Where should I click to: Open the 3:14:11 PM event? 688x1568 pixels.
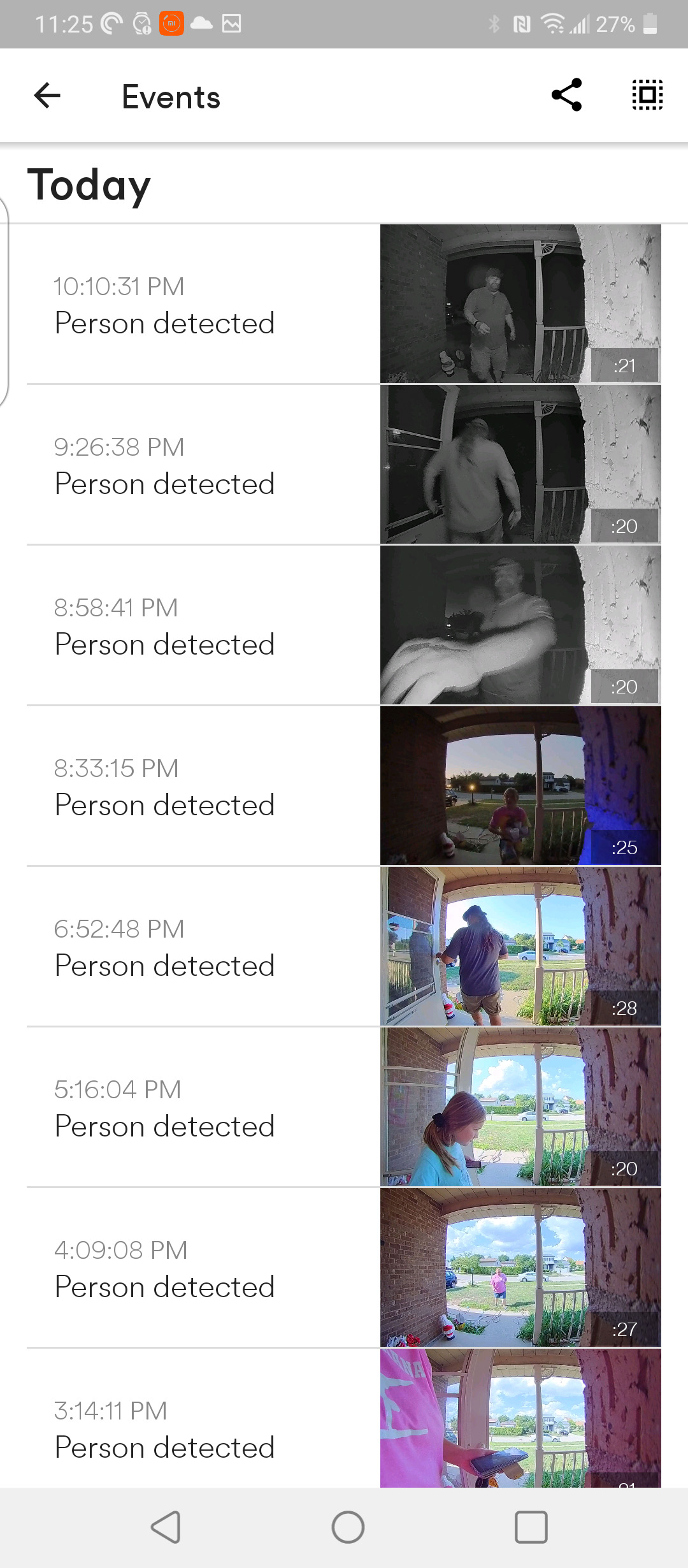pyautogui.click(x=344, y=1418)
